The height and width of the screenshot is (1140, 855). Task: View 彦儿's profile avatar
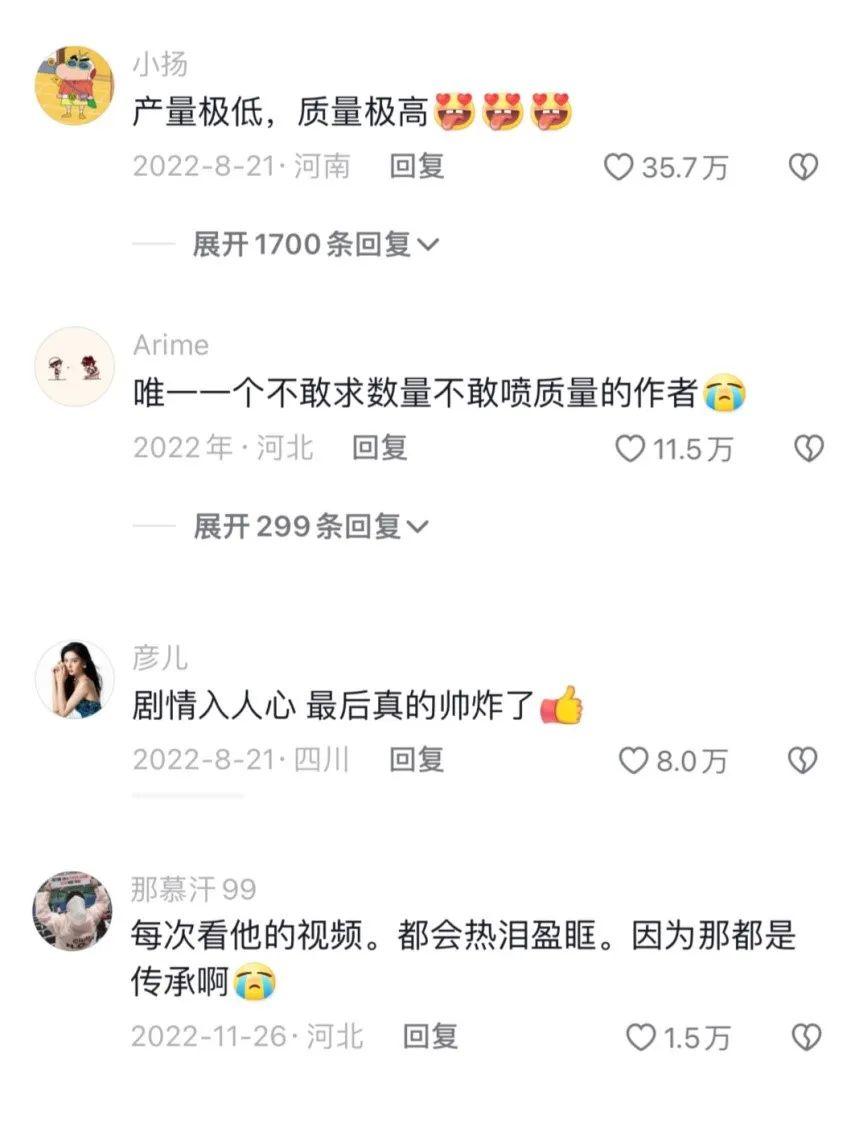[74, 680]
